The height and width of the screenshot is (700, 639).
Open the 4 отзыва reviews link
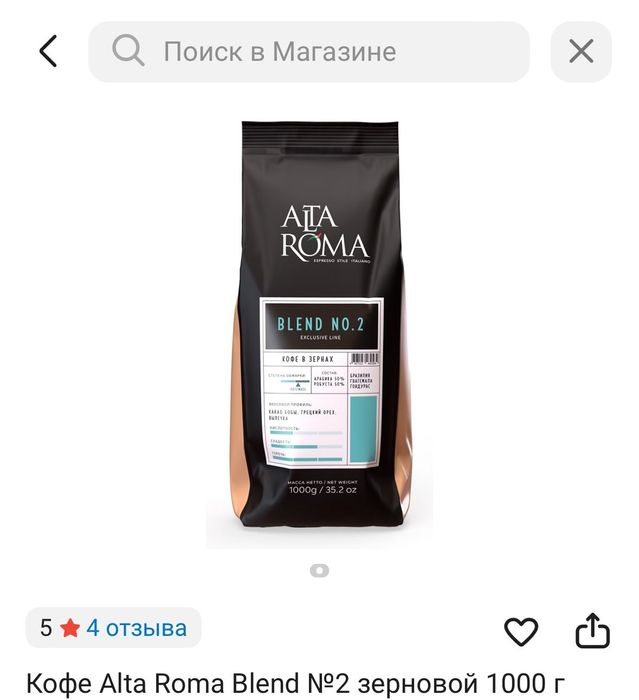136,628
